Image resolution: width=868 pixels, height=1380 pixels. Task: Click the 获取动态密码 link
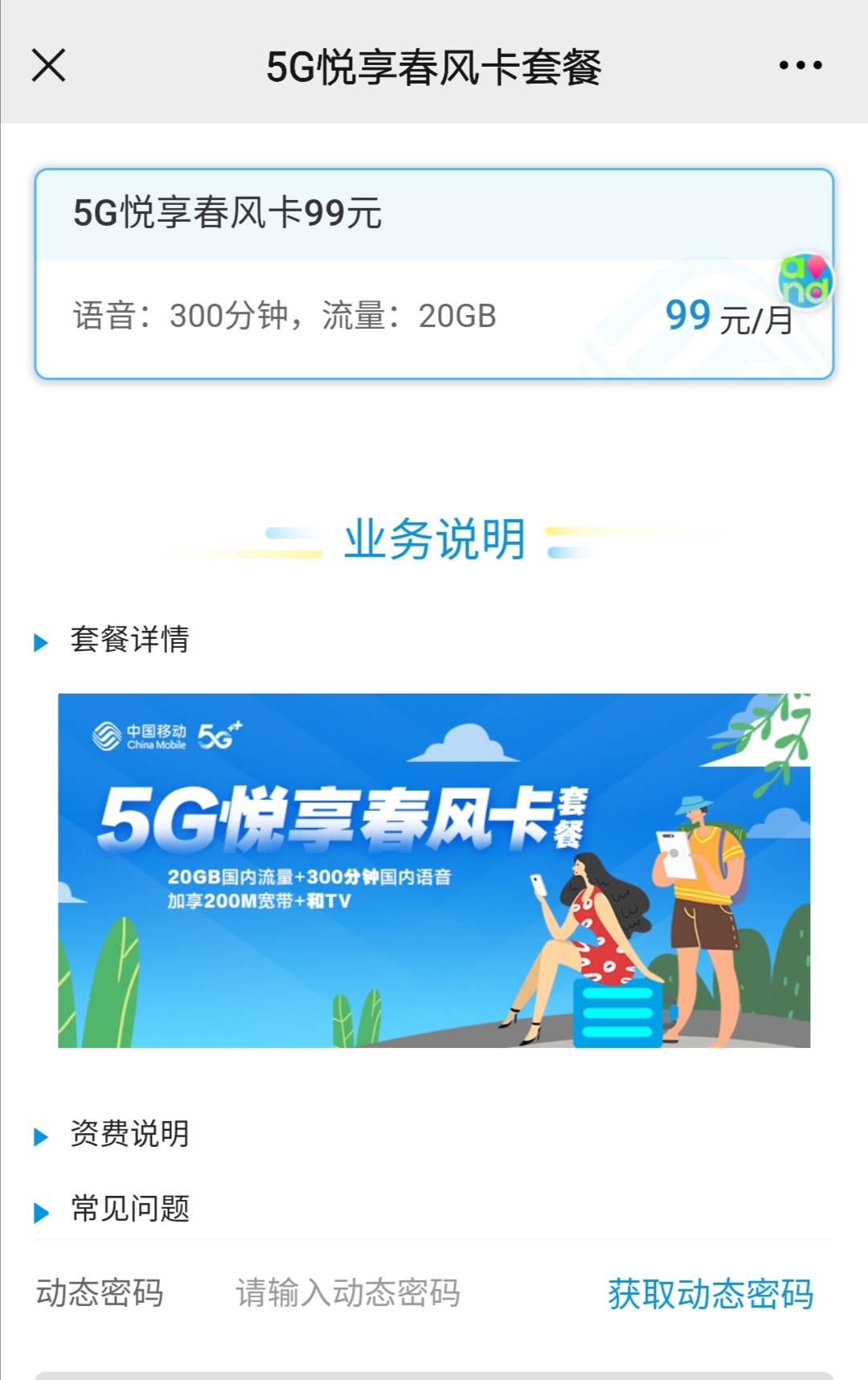click(x=712, y=1292)
